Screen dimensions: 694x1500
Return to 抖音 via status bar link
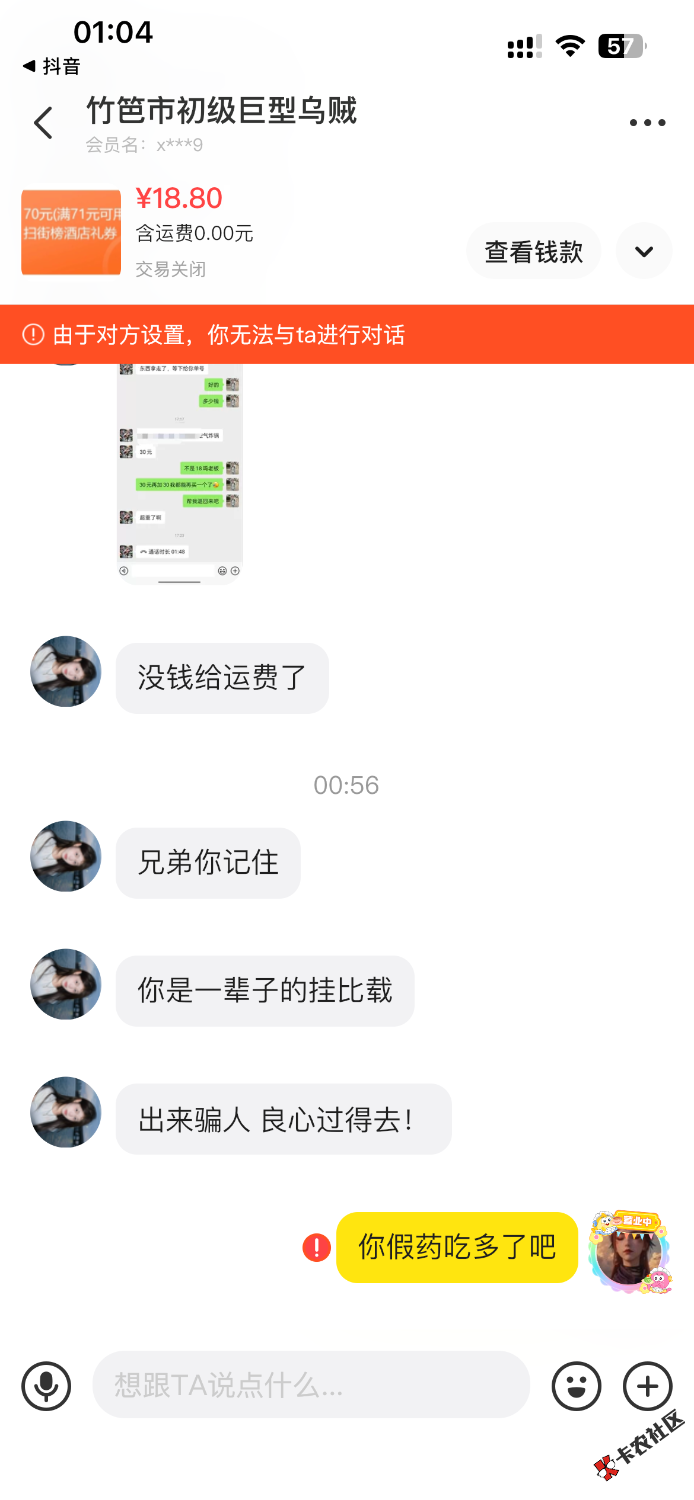[x=52, y=66]
